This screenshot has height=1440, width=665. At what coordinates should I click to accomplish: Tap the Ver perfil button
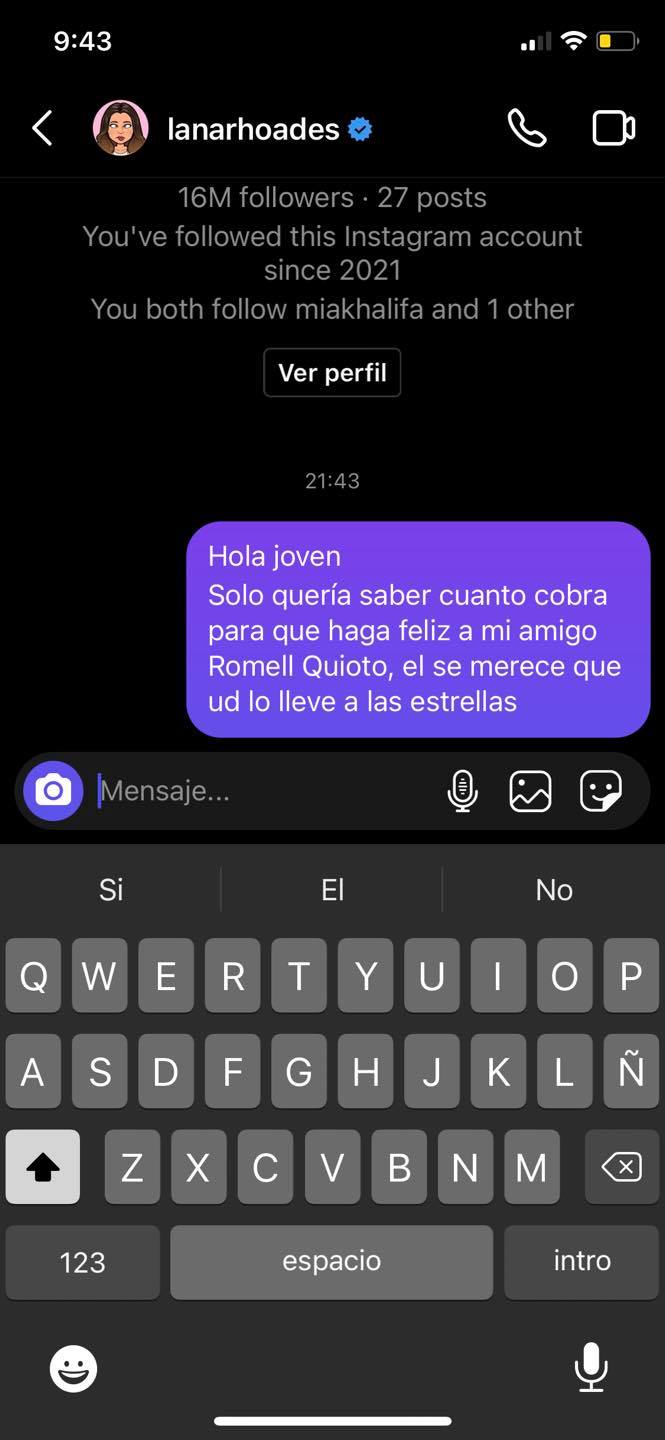point(332,373)
